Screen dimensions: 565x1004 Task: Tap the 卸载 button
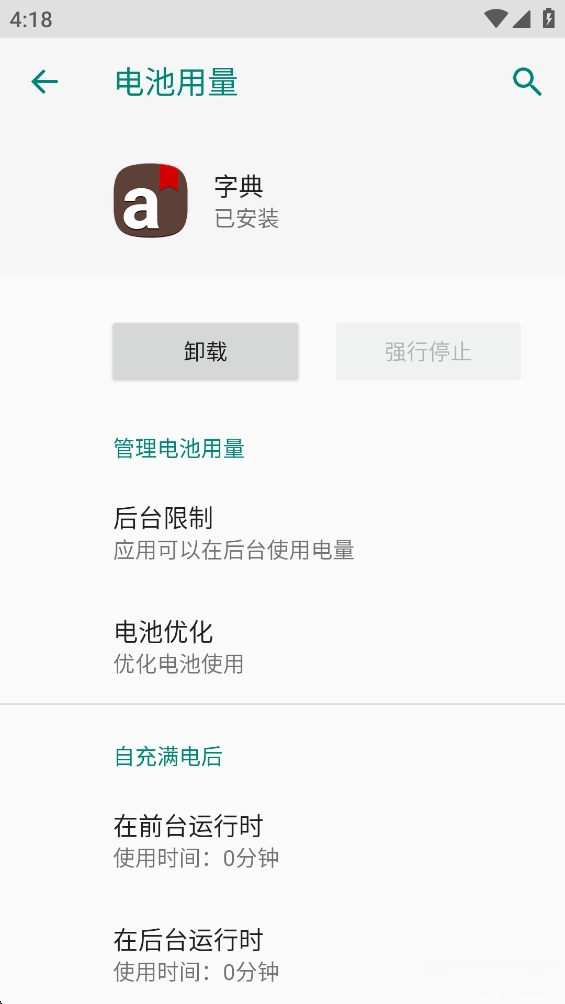206,352
